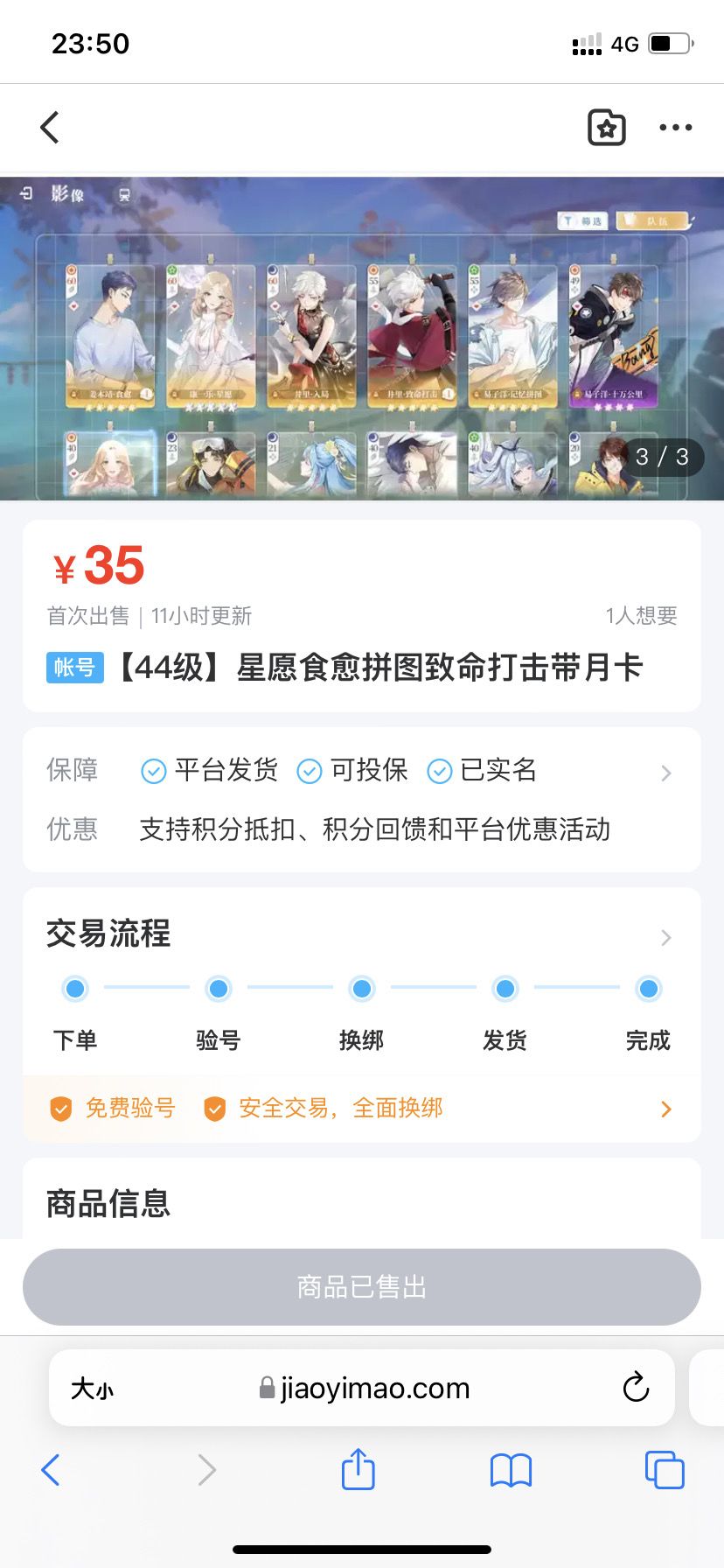Expand the 保障 guarantee details chevron
Viewport: 724px width, 1568px height.
666,773
